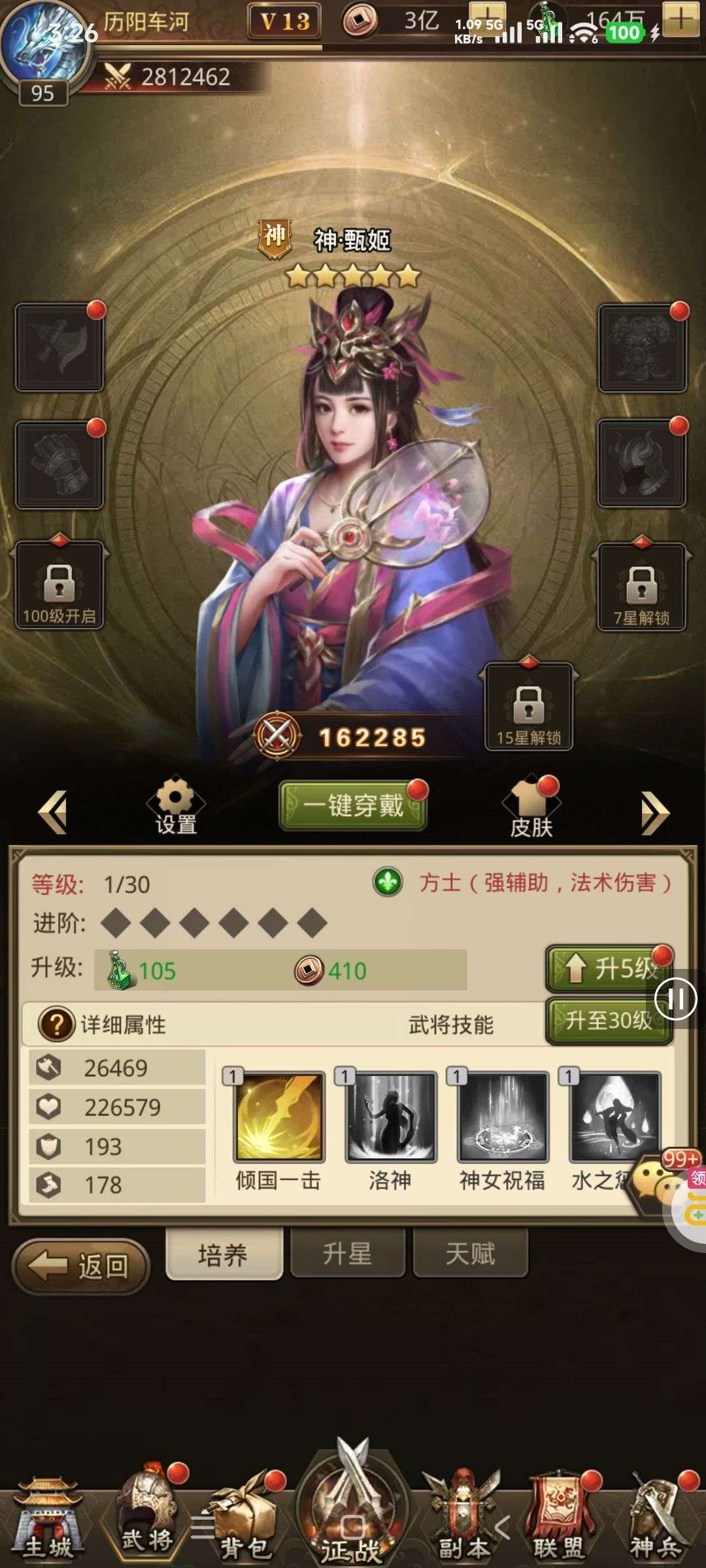Tap 一键穿戴 to auto-equip gear

pyautogui.click(x=353, y=806)
